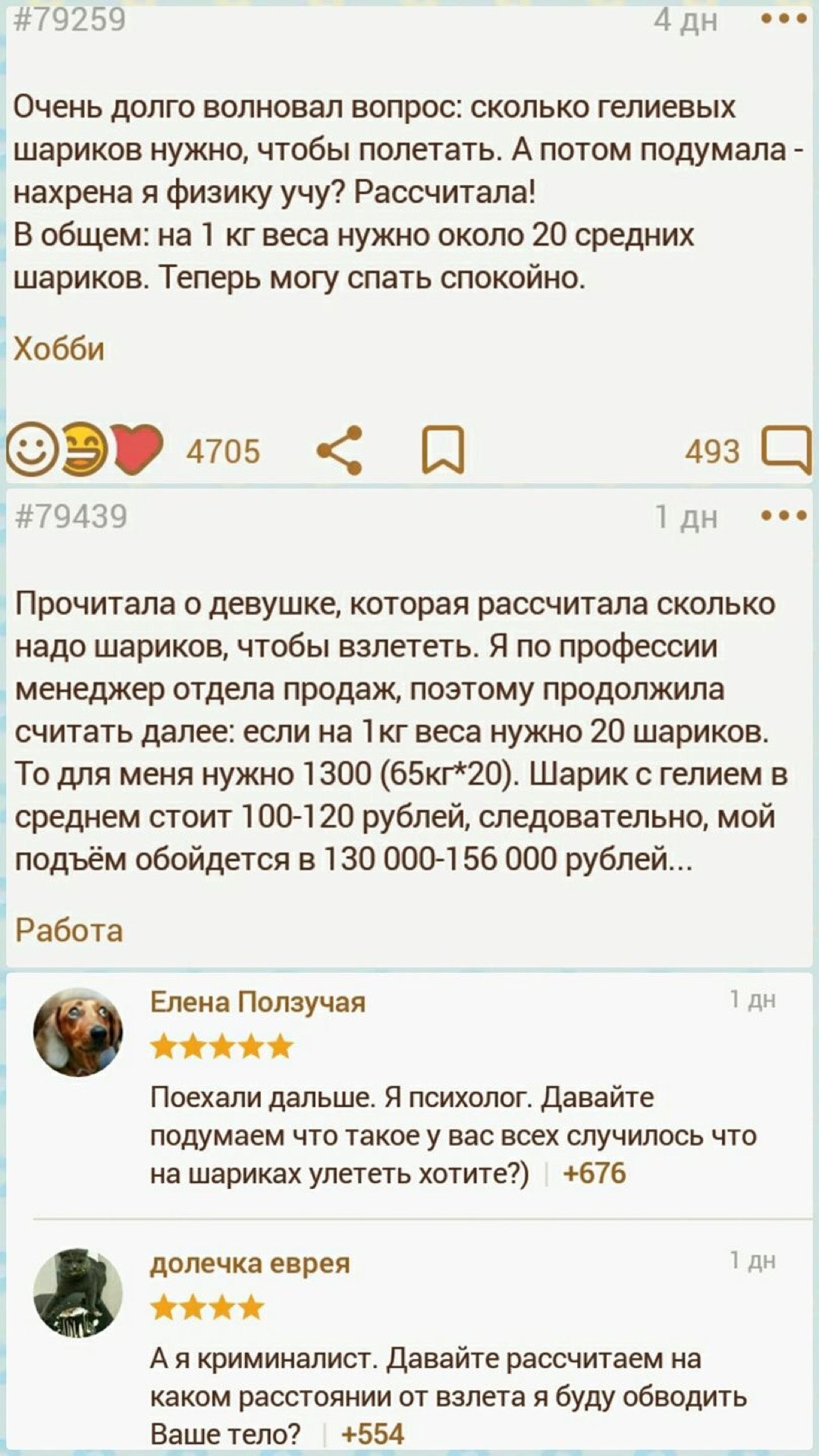Bookmark post #79259
The height and width of the screenshot is (1456, 819).
pyautogui.click(x=443, y=450)
